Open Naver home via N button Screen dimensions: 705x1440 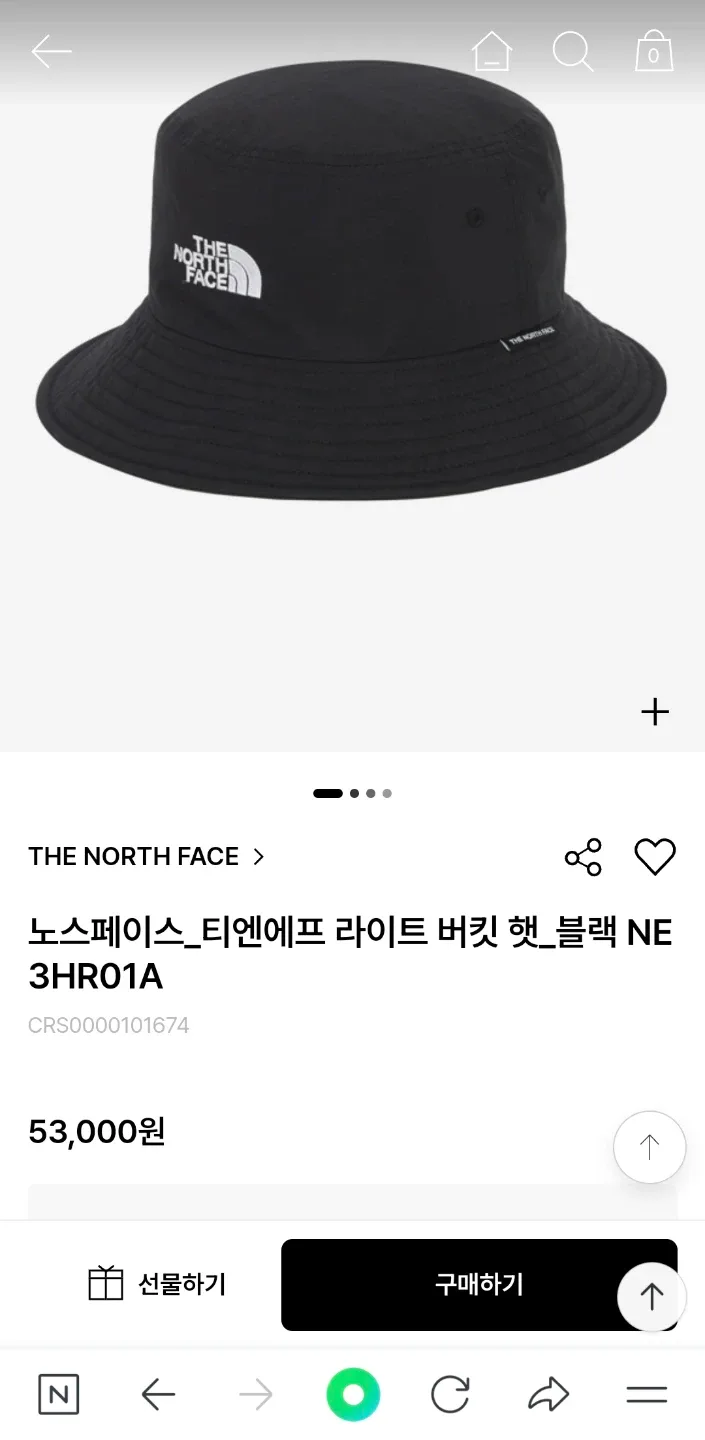pos(59,1394)
